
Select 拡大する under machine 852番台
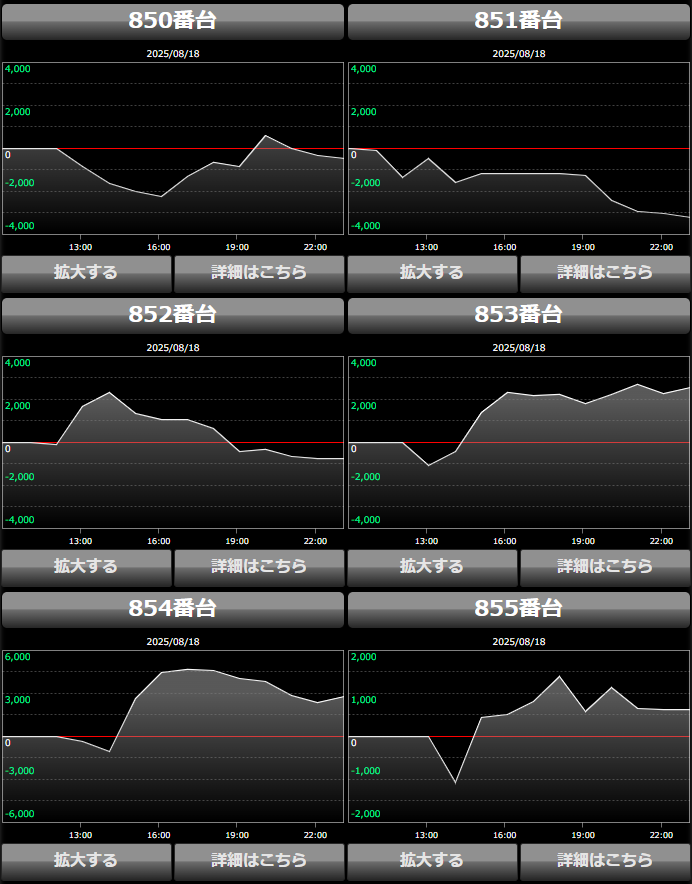[x=86, y=566]
